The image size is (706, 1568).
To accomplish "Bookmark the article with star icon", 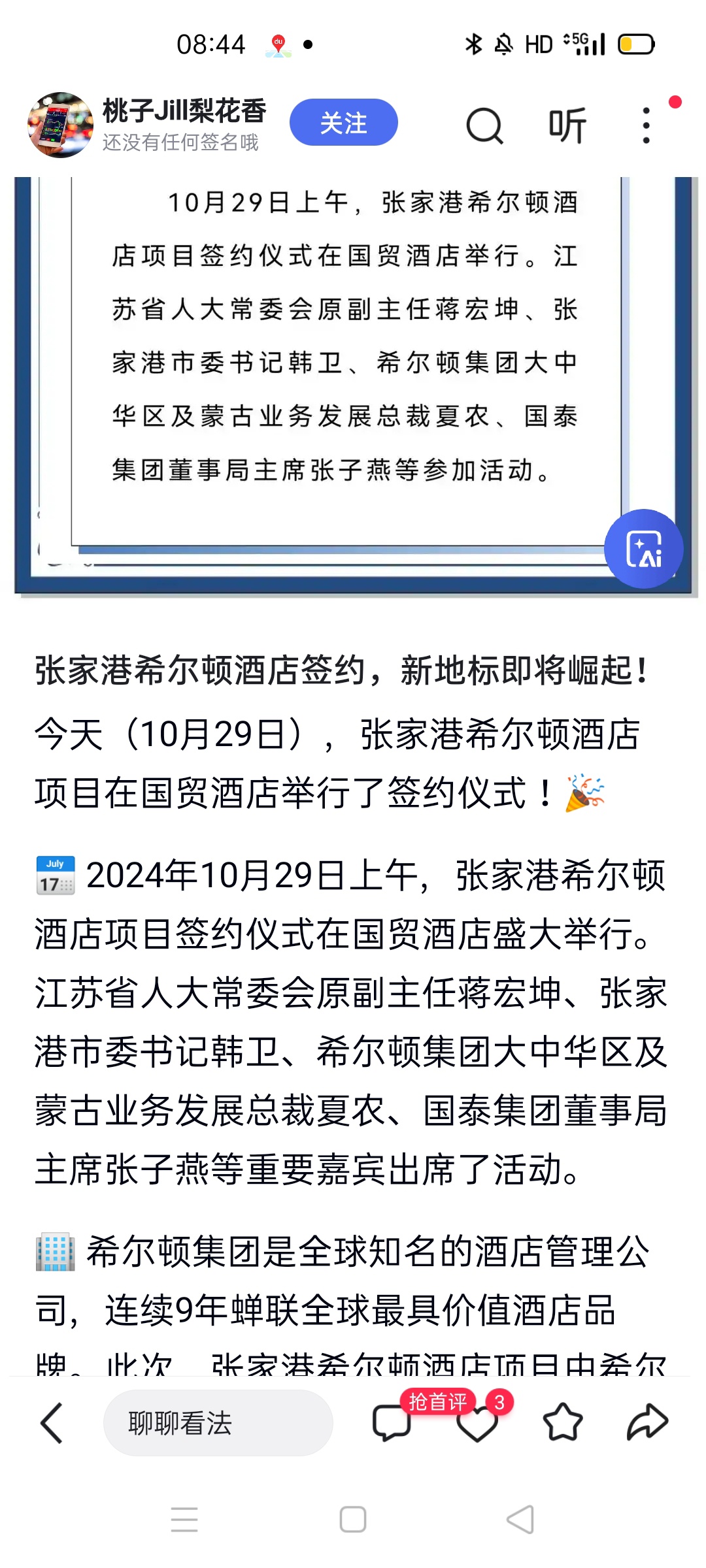I will point(562,1423).
